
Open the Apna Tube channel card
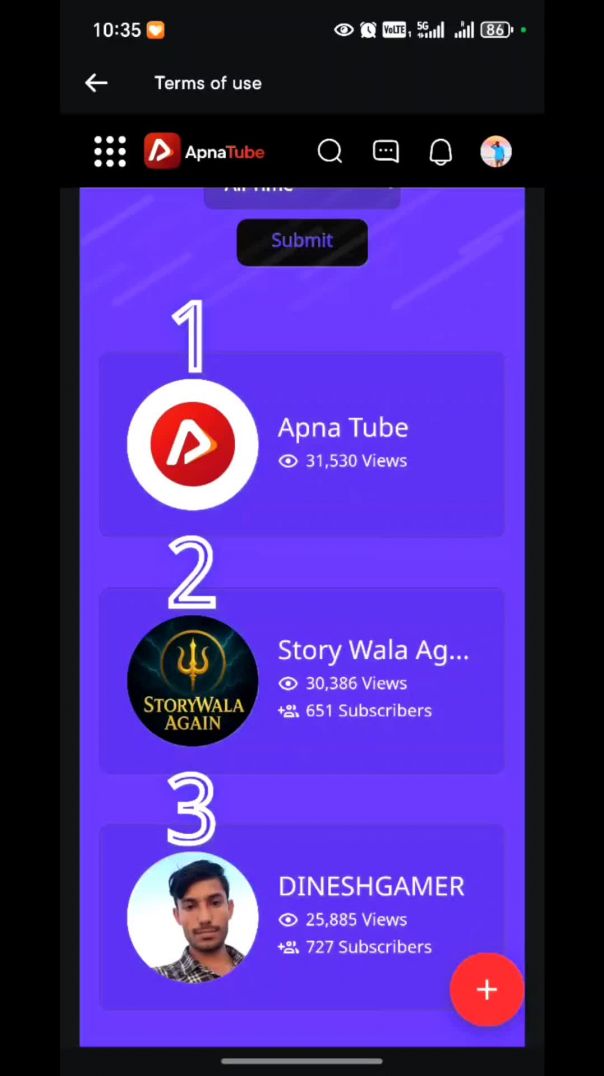tap(302, 445)
